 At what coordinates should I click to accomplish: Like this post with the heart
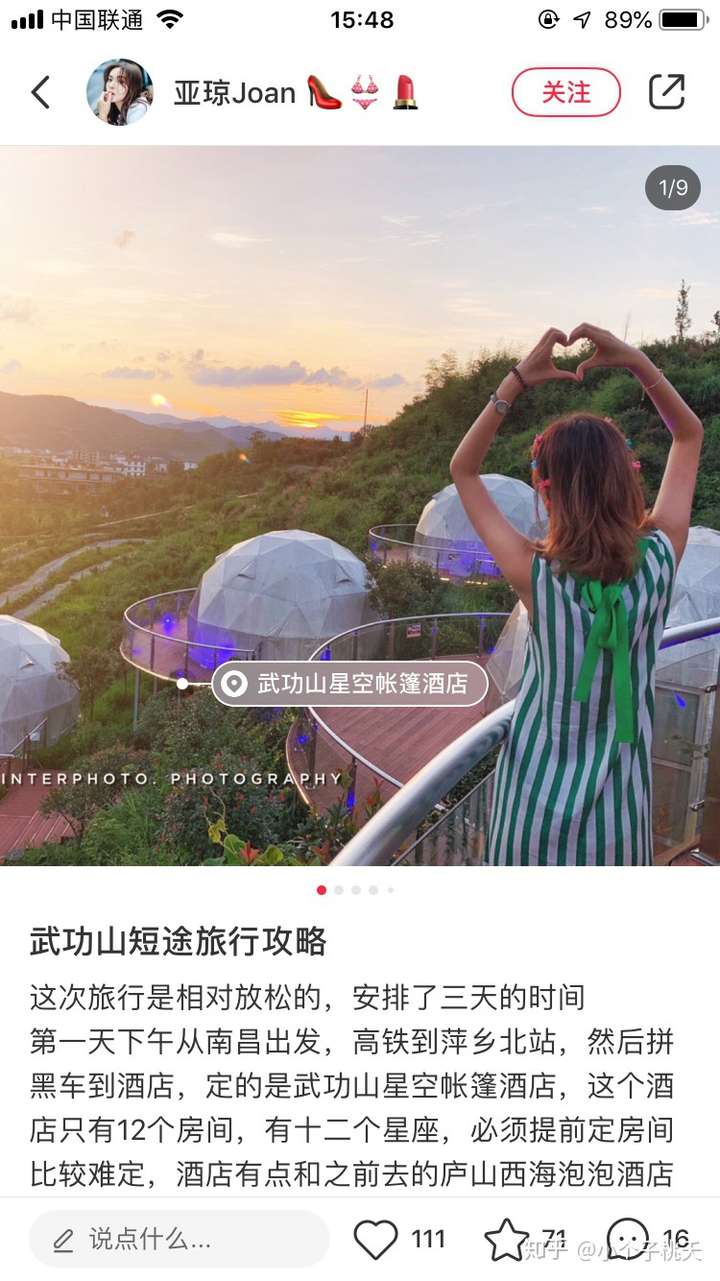376,1240
